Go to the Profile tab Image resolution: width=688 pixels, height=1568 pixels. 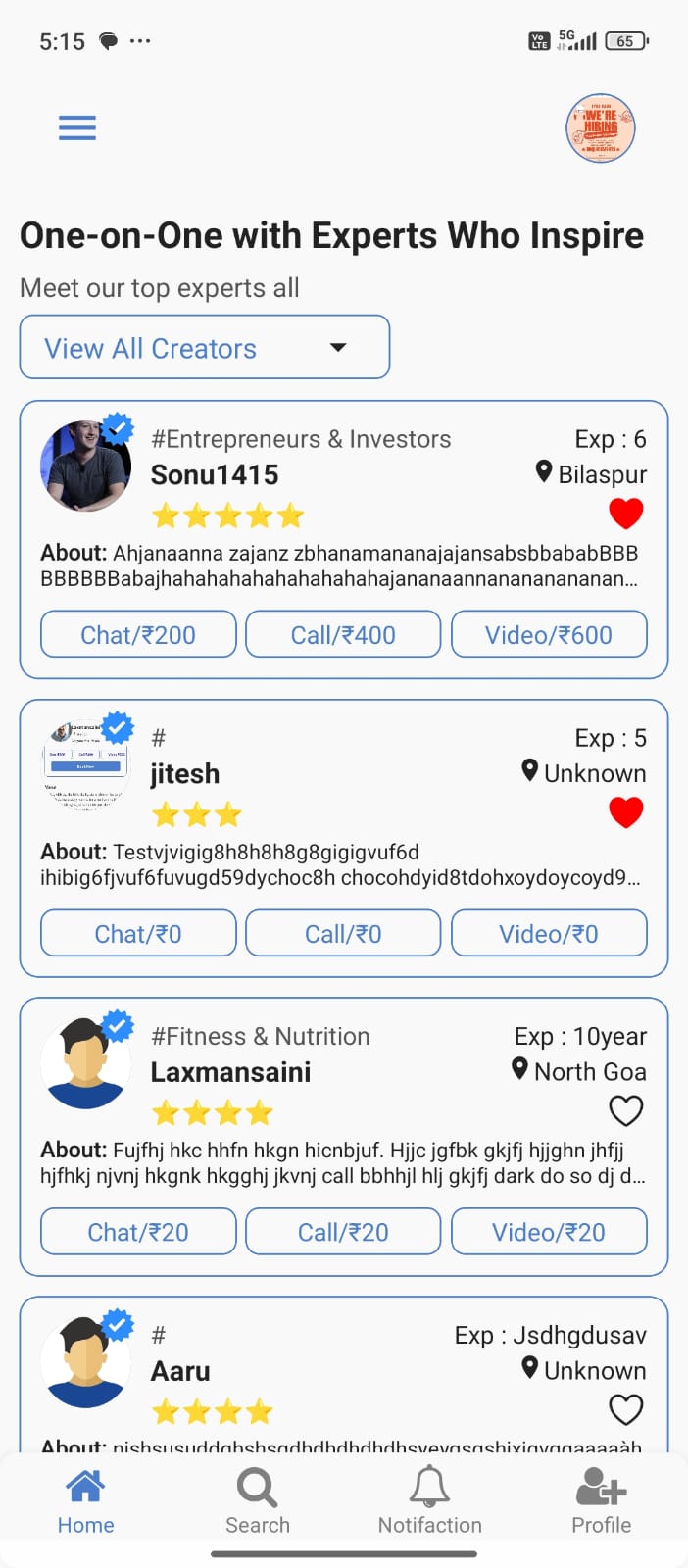tap(601, 1500)
